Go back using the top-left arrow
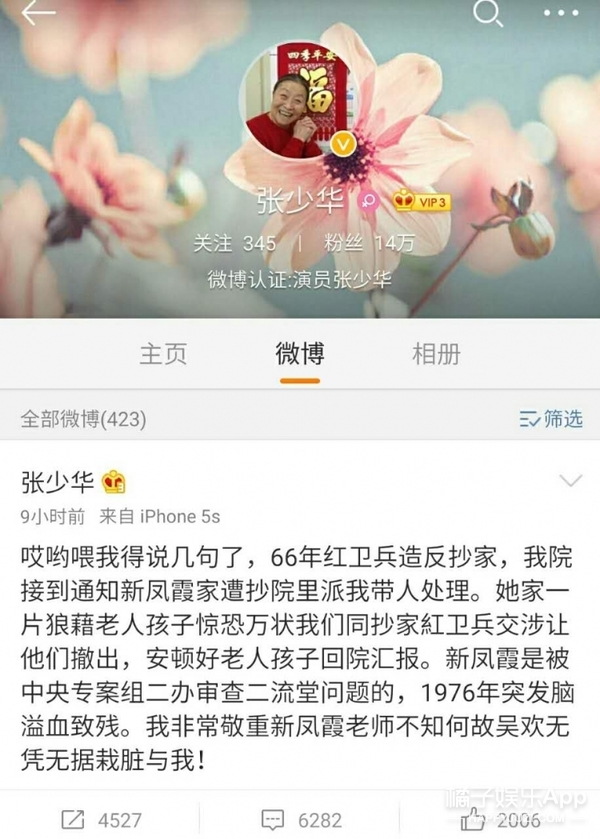This screenshot has width=600, height=839. pyautogui.click(x=38, y=14)
